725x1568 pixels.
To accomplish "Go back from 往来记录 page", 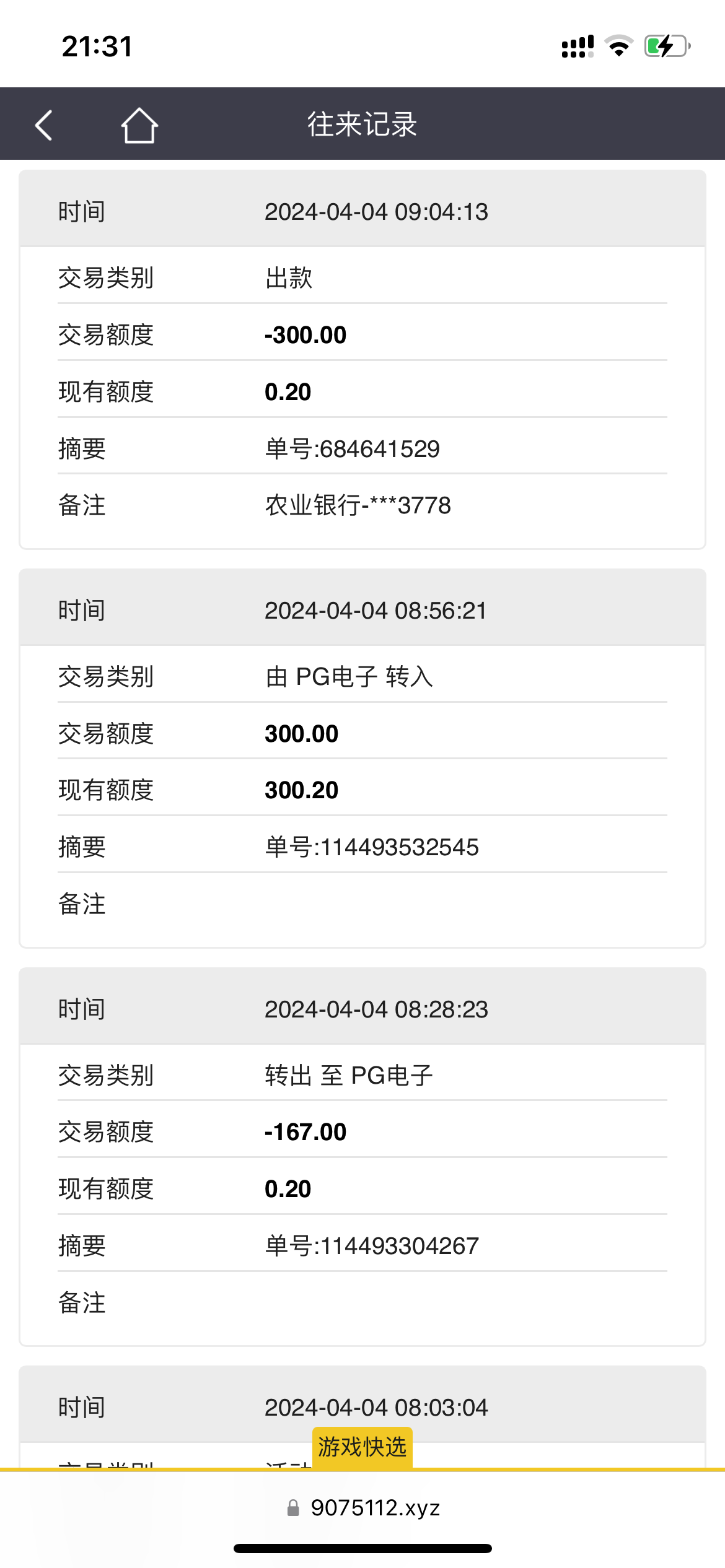I will coord(43,125).
